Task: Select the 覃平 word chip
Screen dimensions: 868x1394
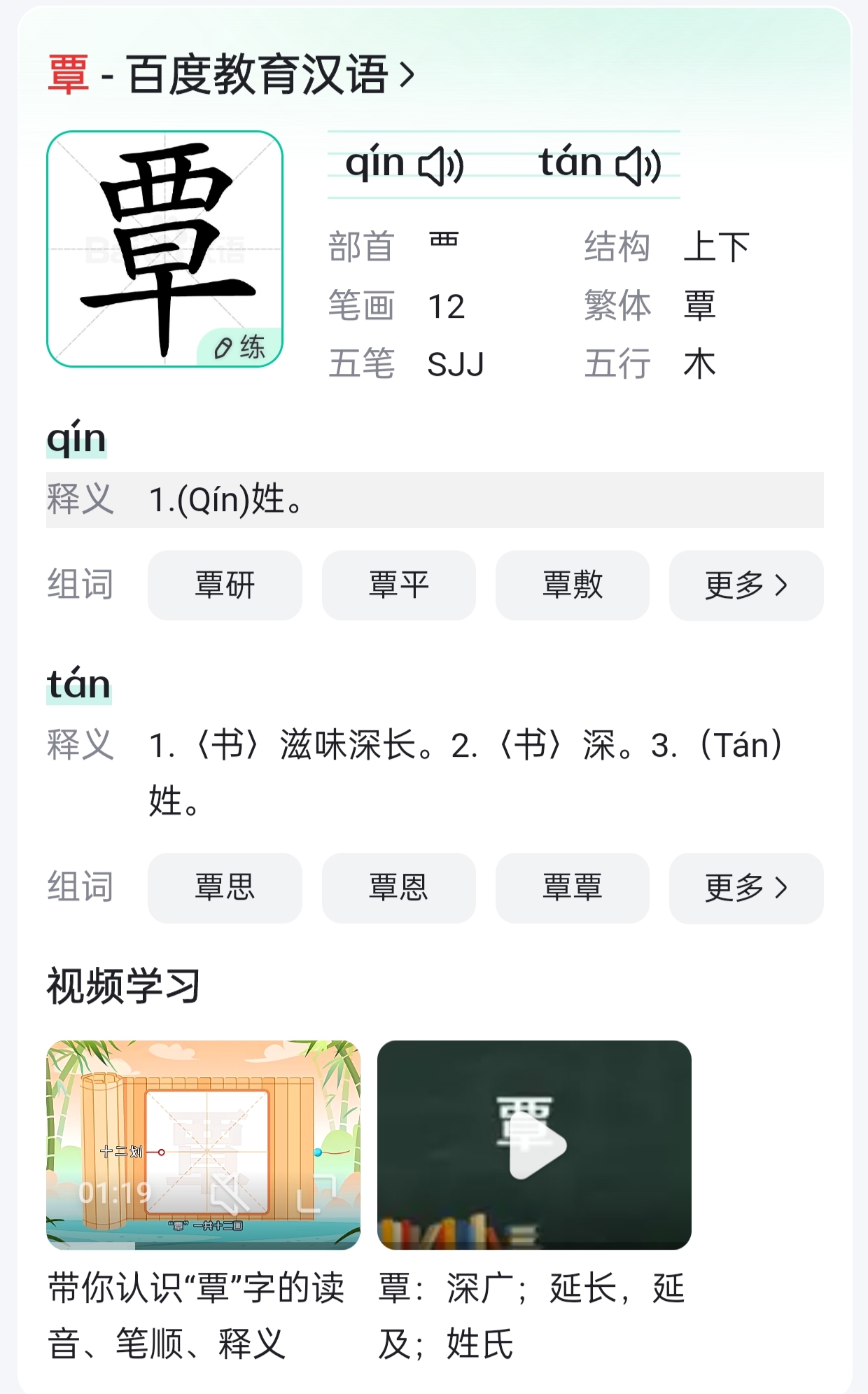Action: (398, 585)
